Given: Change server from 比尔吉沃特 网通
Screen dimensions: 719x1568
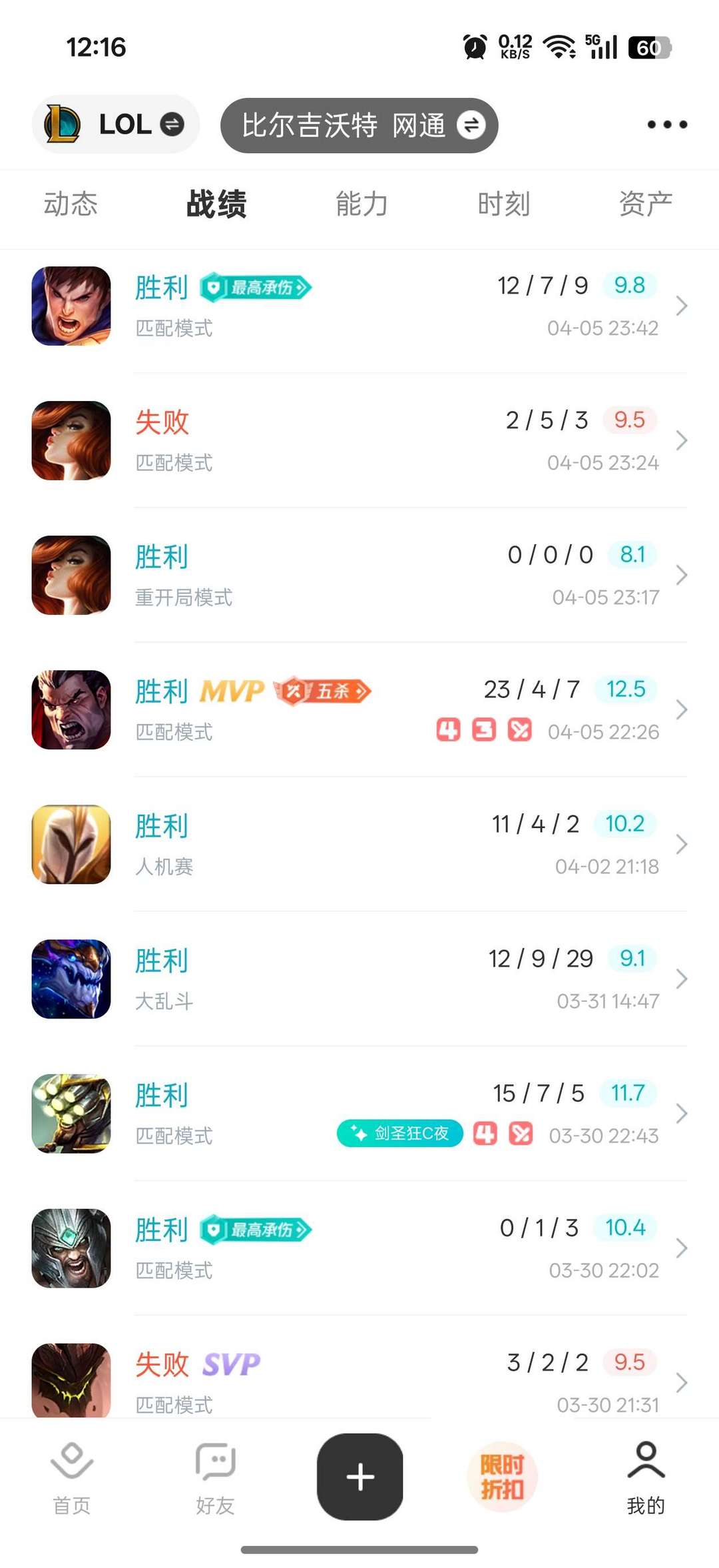Looking at the screenshot, I should (x=359, y=125).
